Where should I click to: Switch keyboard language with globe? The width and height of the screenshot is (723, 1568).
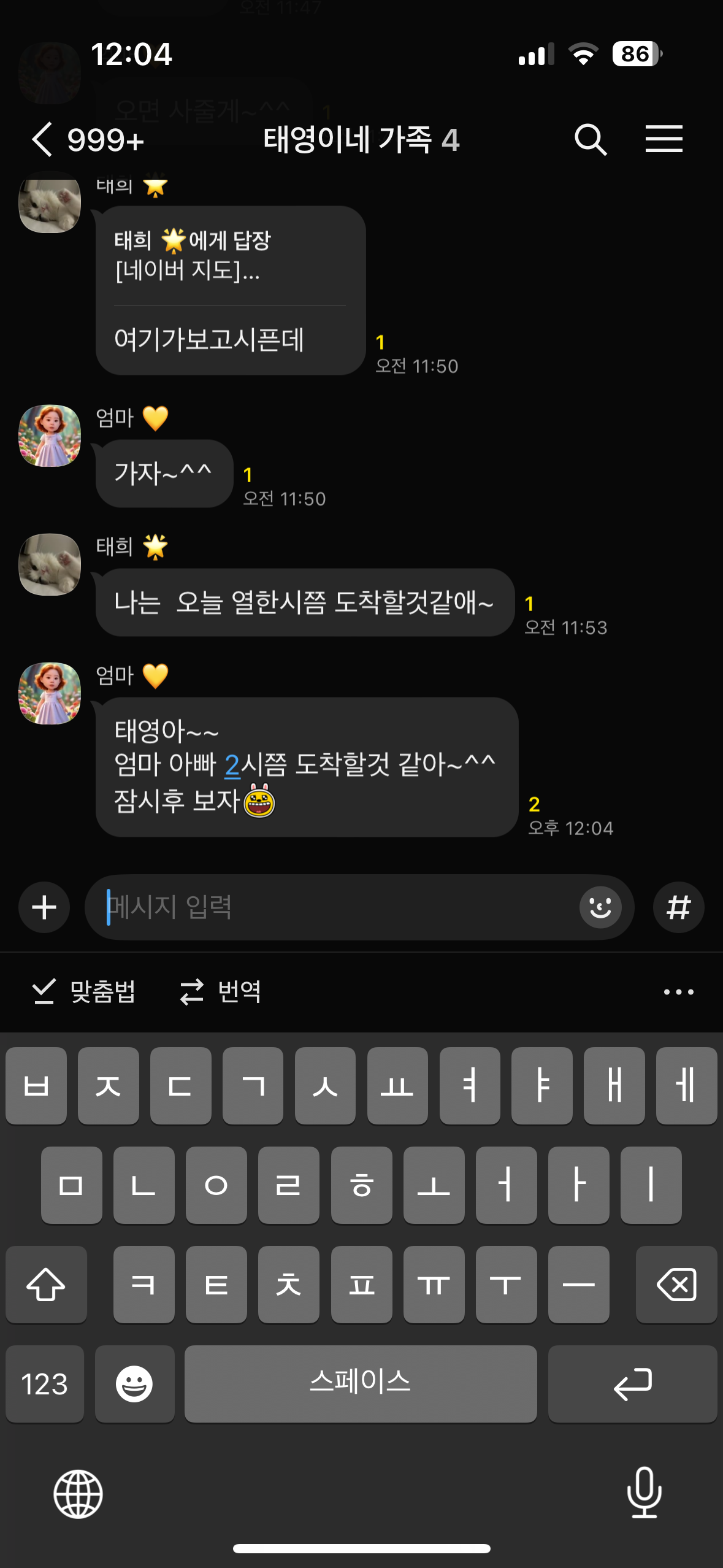click(78, 1494)
